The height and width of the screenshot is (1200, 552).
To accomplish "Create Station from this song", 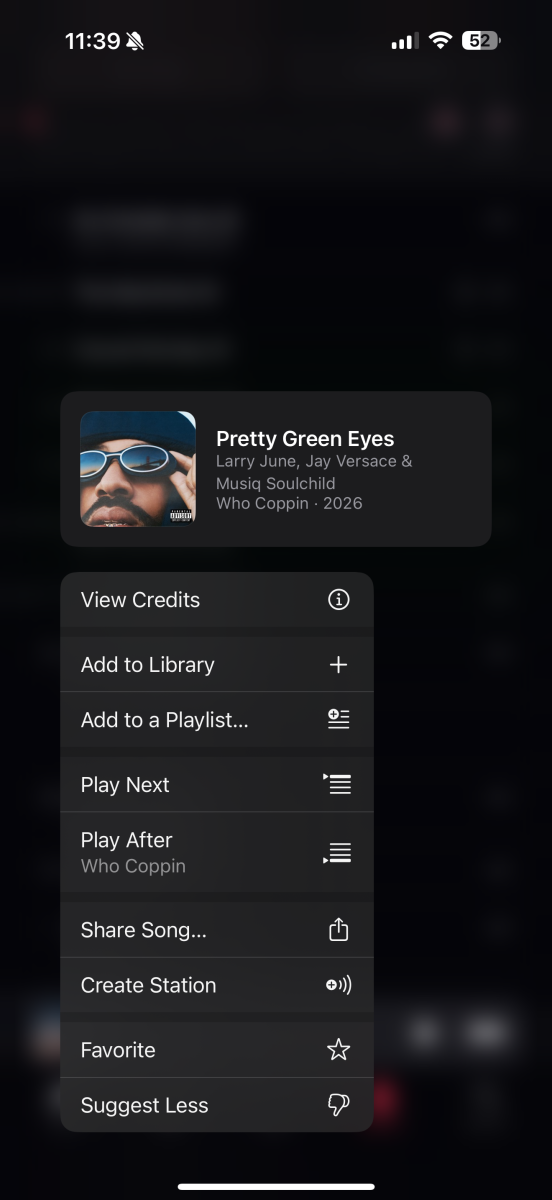I will 217,985.
